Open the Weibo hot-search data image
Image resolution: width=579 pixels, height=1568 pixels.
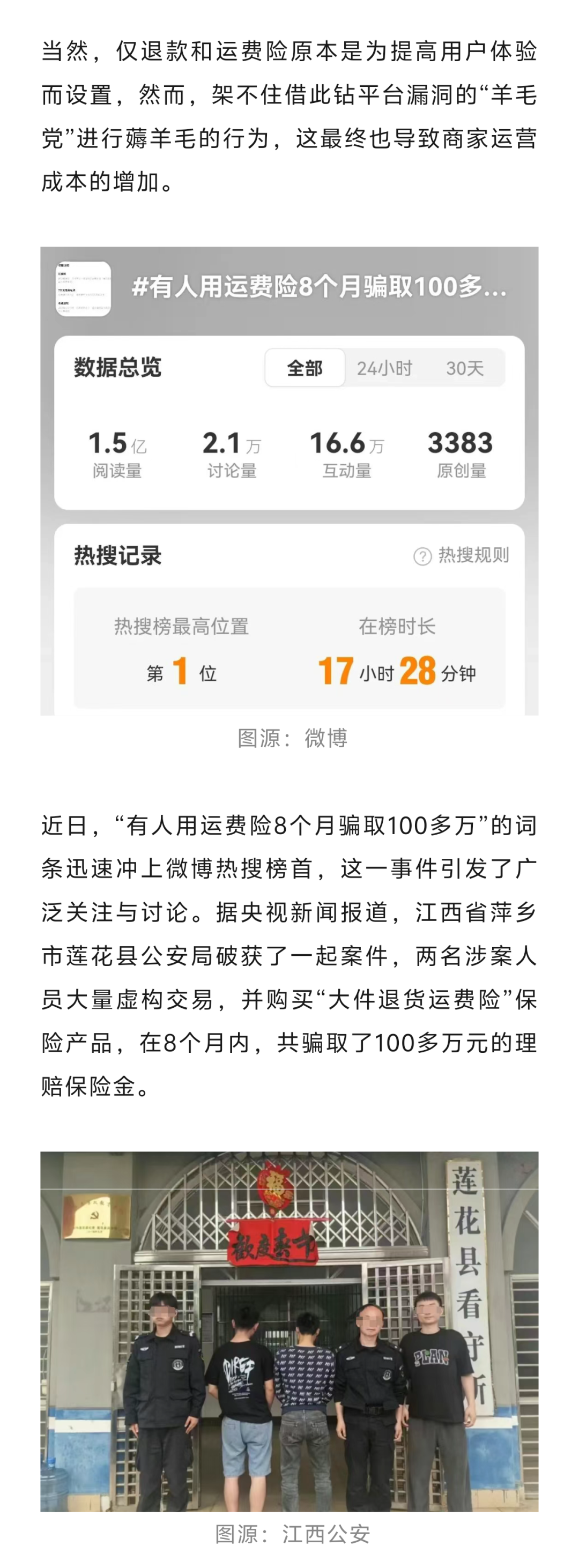tap(289, 481)
